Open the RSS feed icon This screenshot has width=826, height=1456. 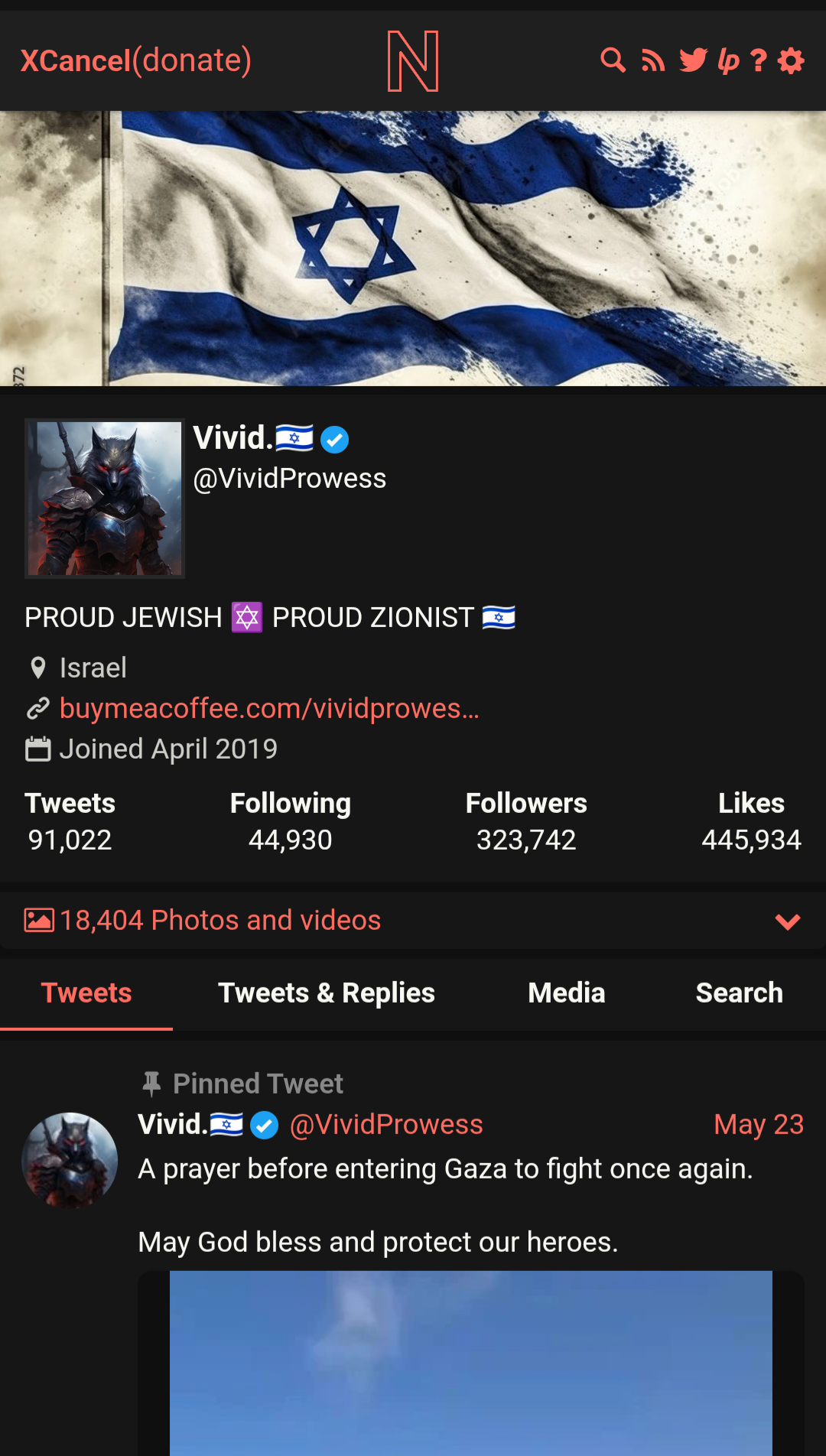pyautogui.click(x=652, y=60)
